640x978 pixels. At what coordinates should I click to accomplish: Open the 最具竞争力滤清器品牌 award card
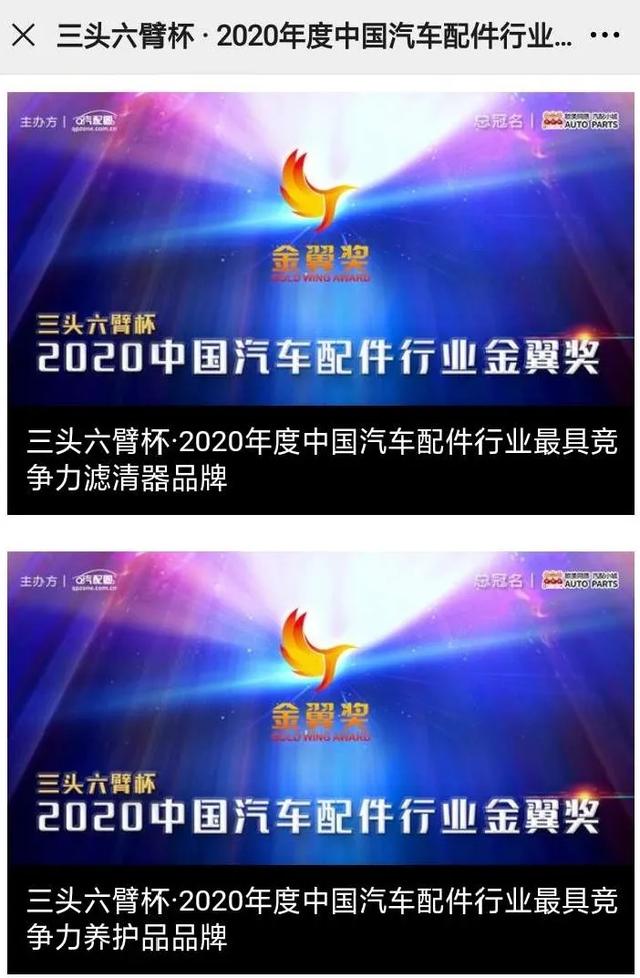coord(320,303)
